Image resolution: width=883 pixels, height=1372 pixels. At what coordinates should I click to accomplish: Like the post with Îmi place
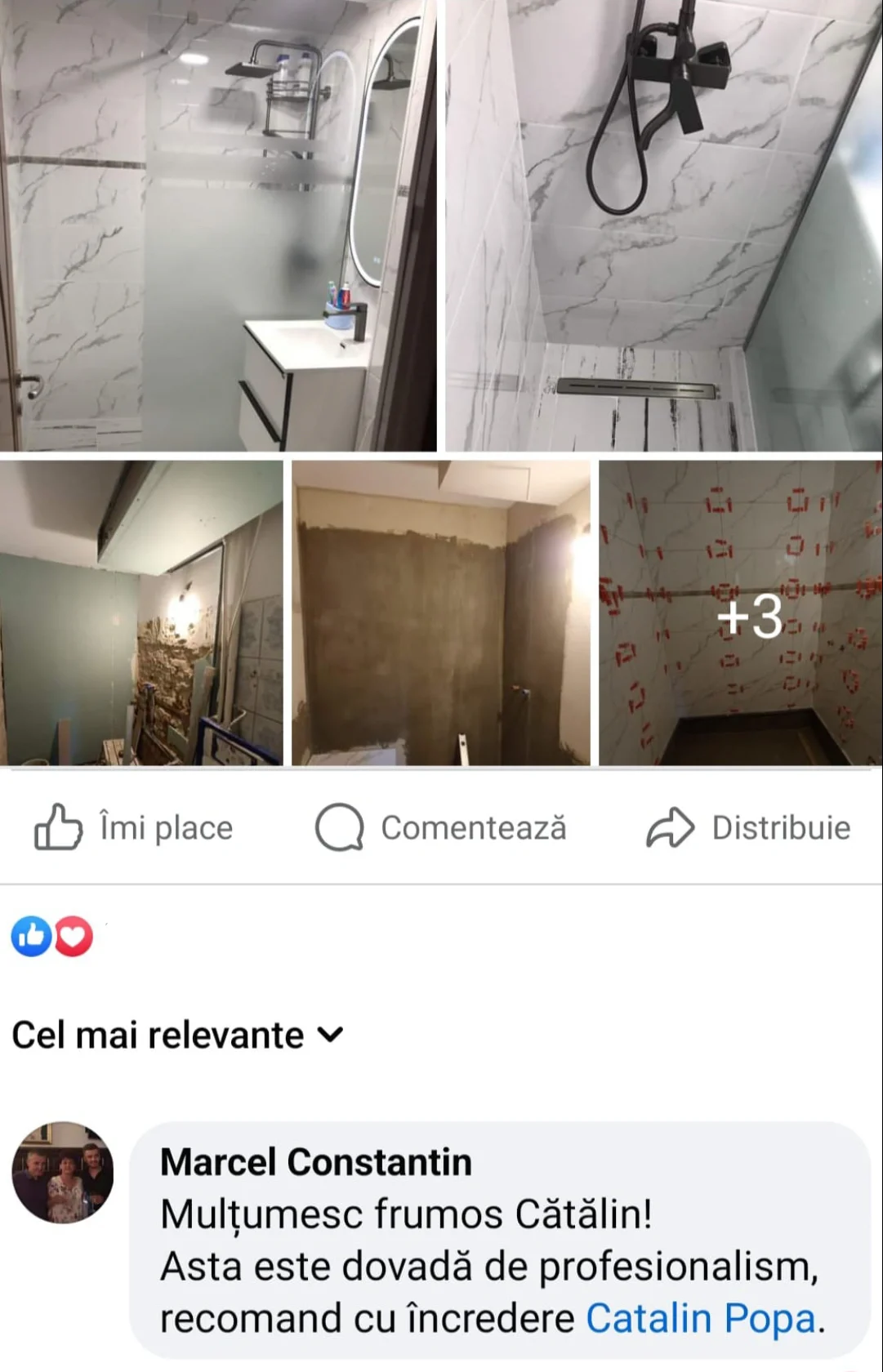[x=135, y=827]
